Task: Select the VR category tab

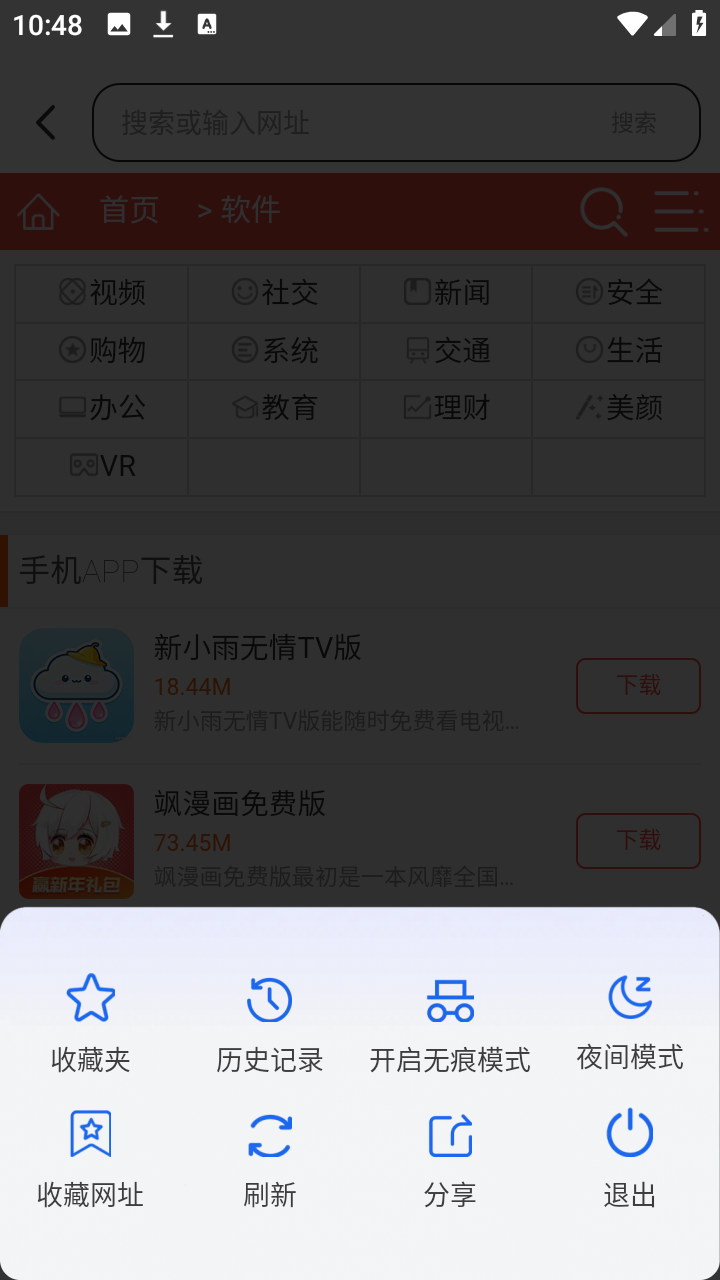Action: pos(100,466)
